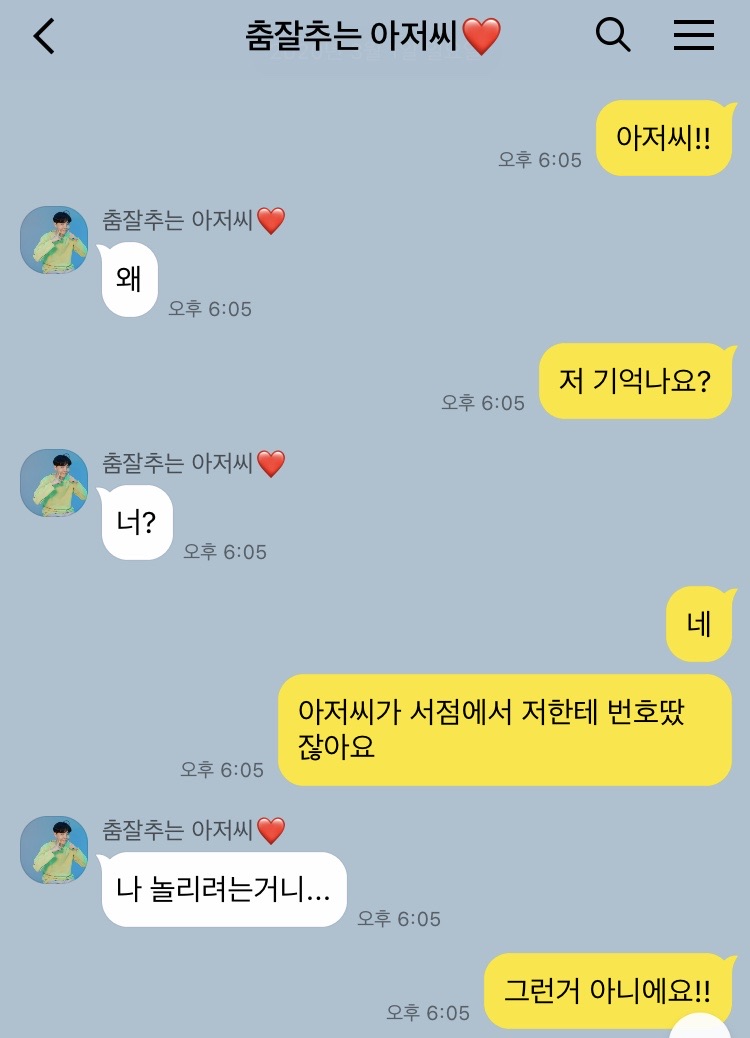The height and width of the screenshot is (1038, 750).
Task: Tap avatar beside "나 놀리려는거니..." message
Action: (54, 850)
